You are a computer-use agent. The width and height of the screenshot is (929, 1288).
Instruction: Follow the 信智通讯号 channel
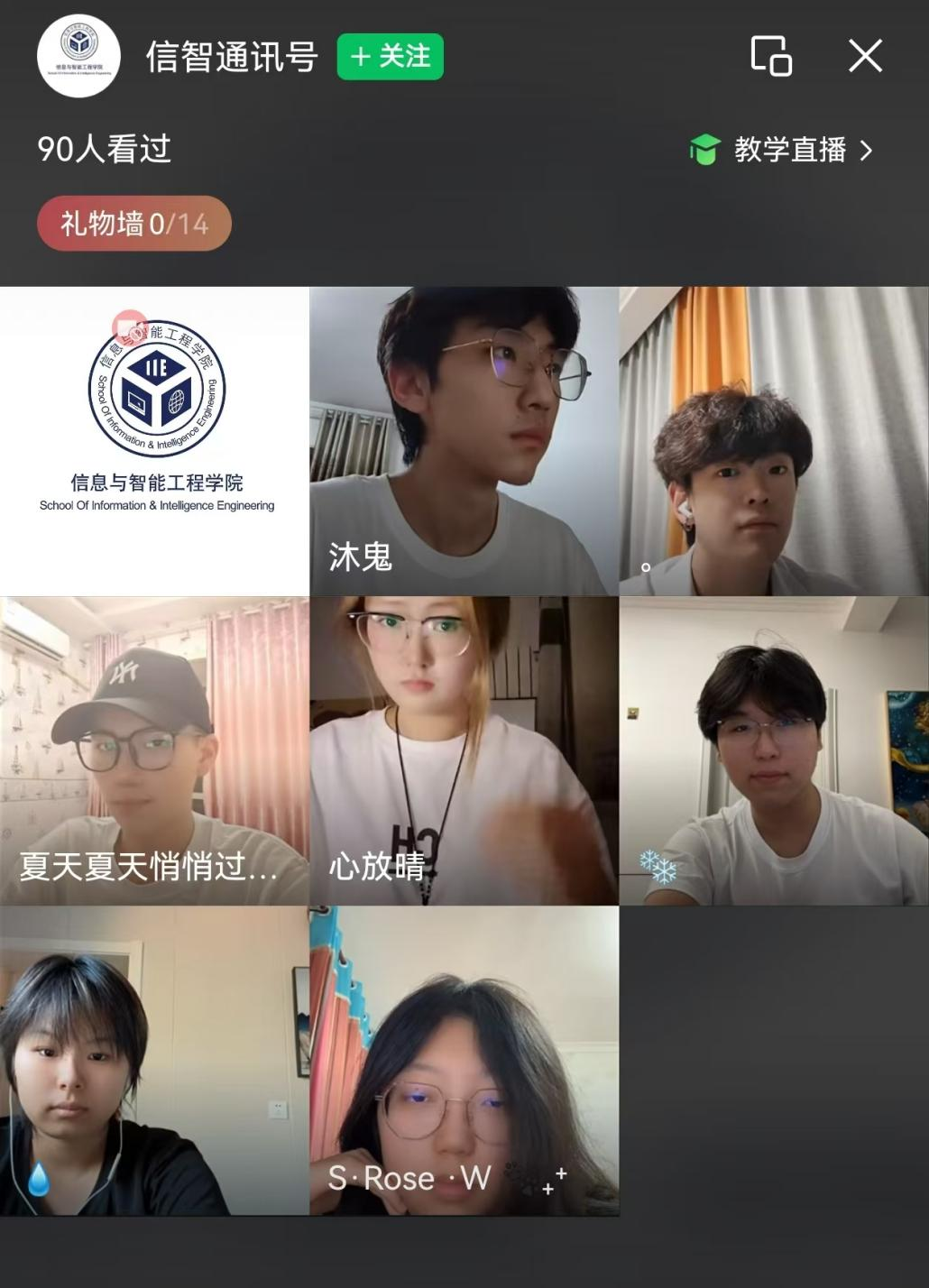(390, 57)
